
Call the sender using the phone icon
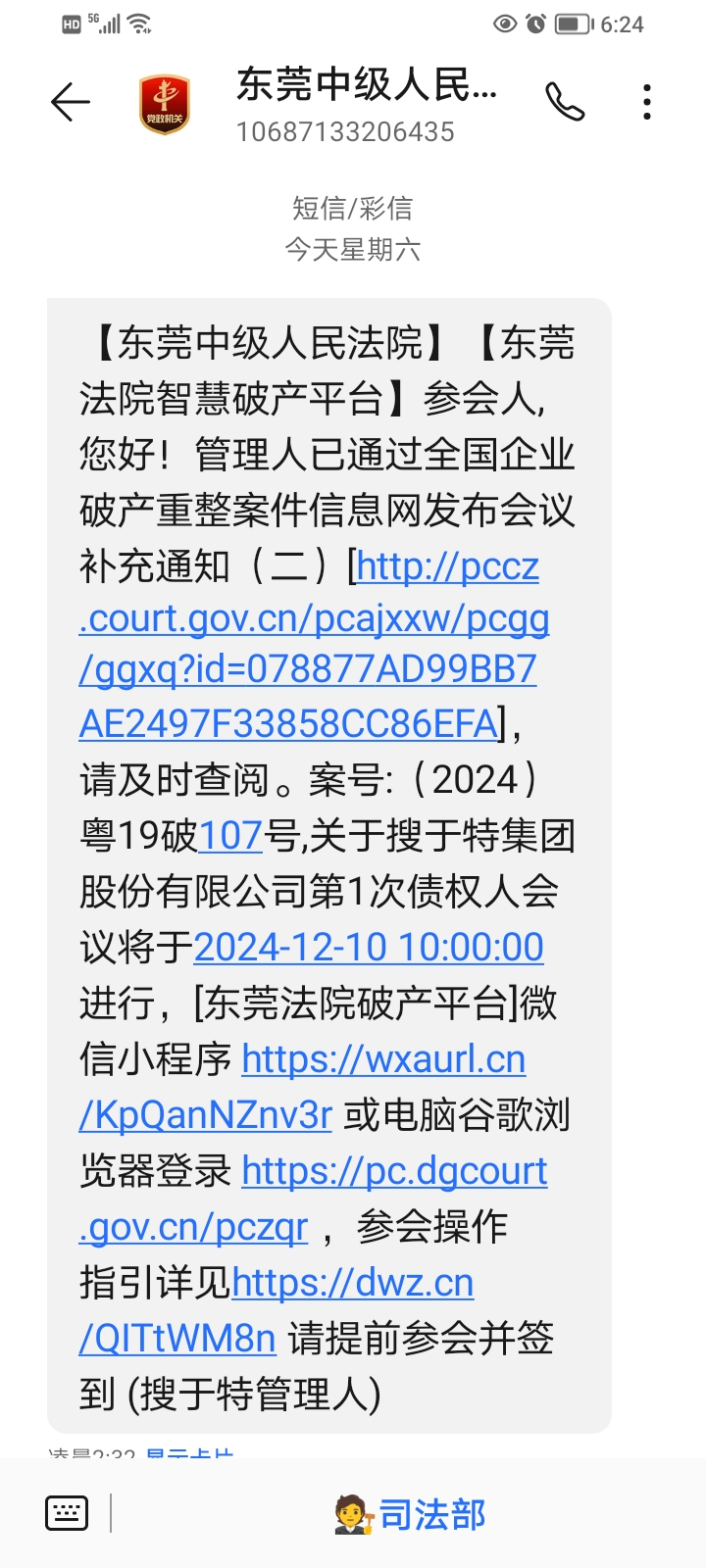[565, 102]
